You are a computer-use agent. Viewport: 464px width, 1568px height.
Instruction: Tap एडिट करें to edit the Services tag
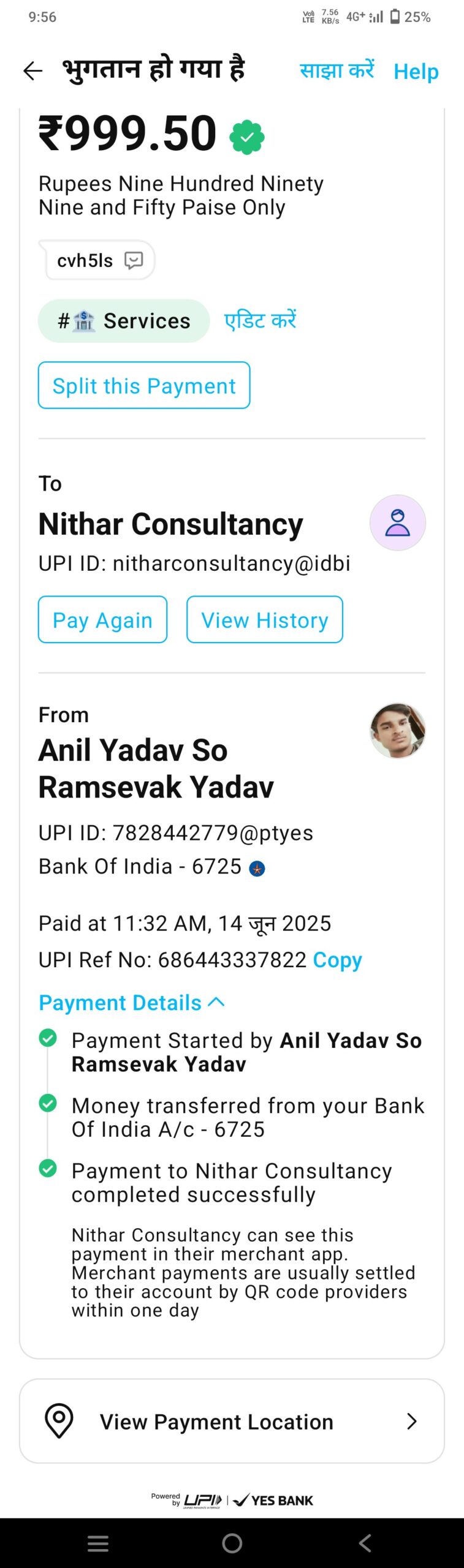point(260,320)
